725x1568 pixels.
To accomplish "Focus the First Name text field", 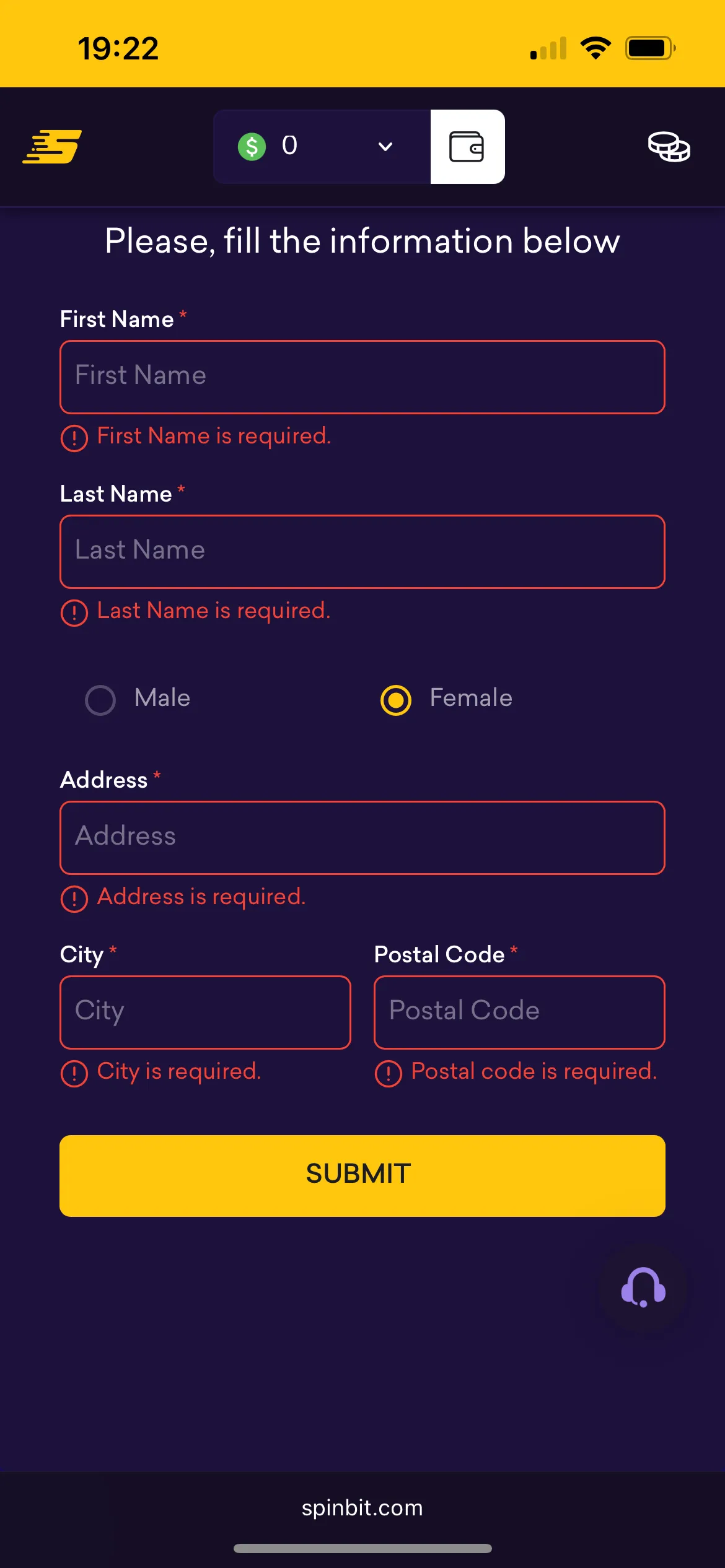I will point(362,377).
